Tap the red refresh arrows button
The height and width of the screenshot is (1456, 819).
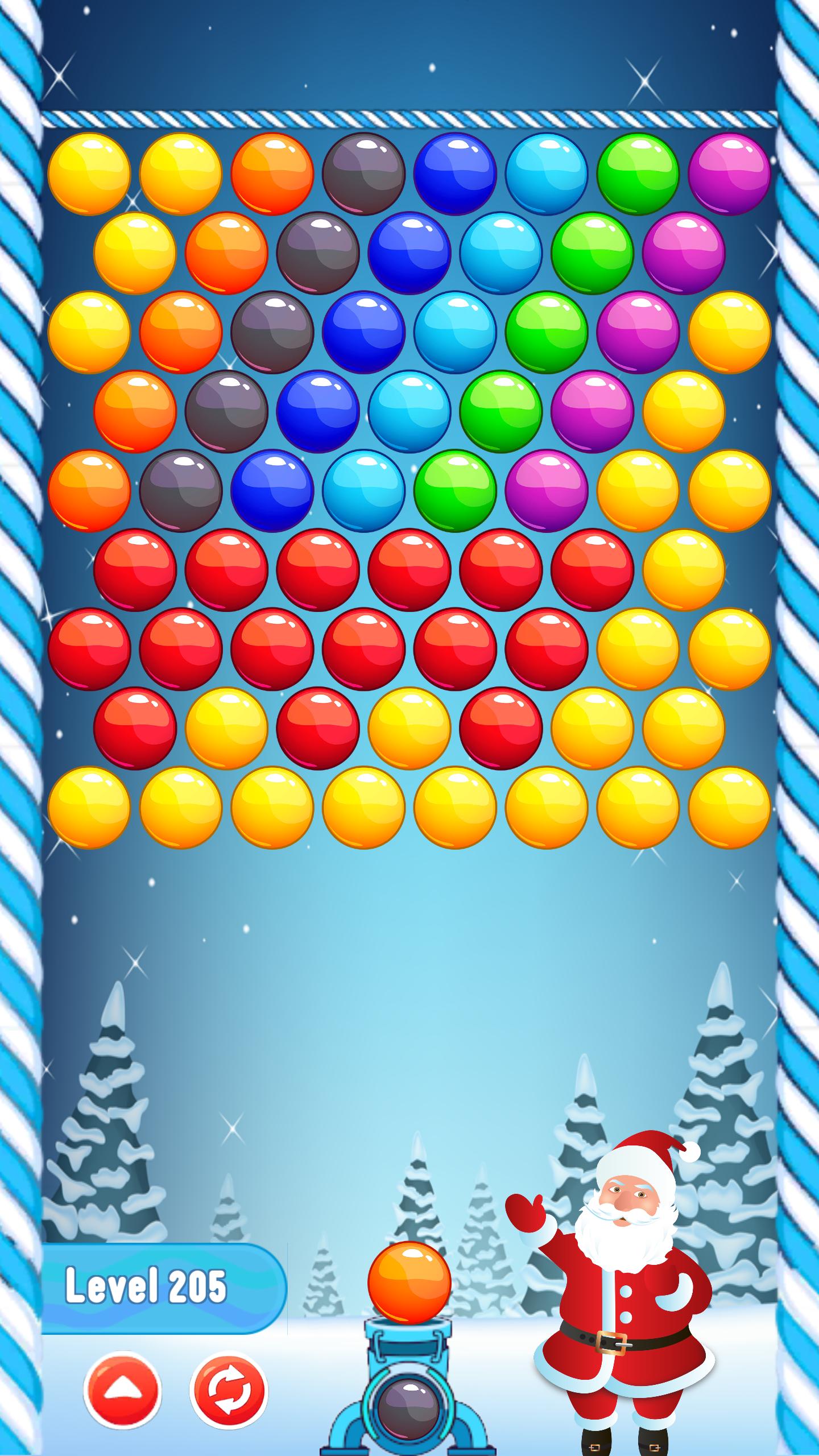229,1390
